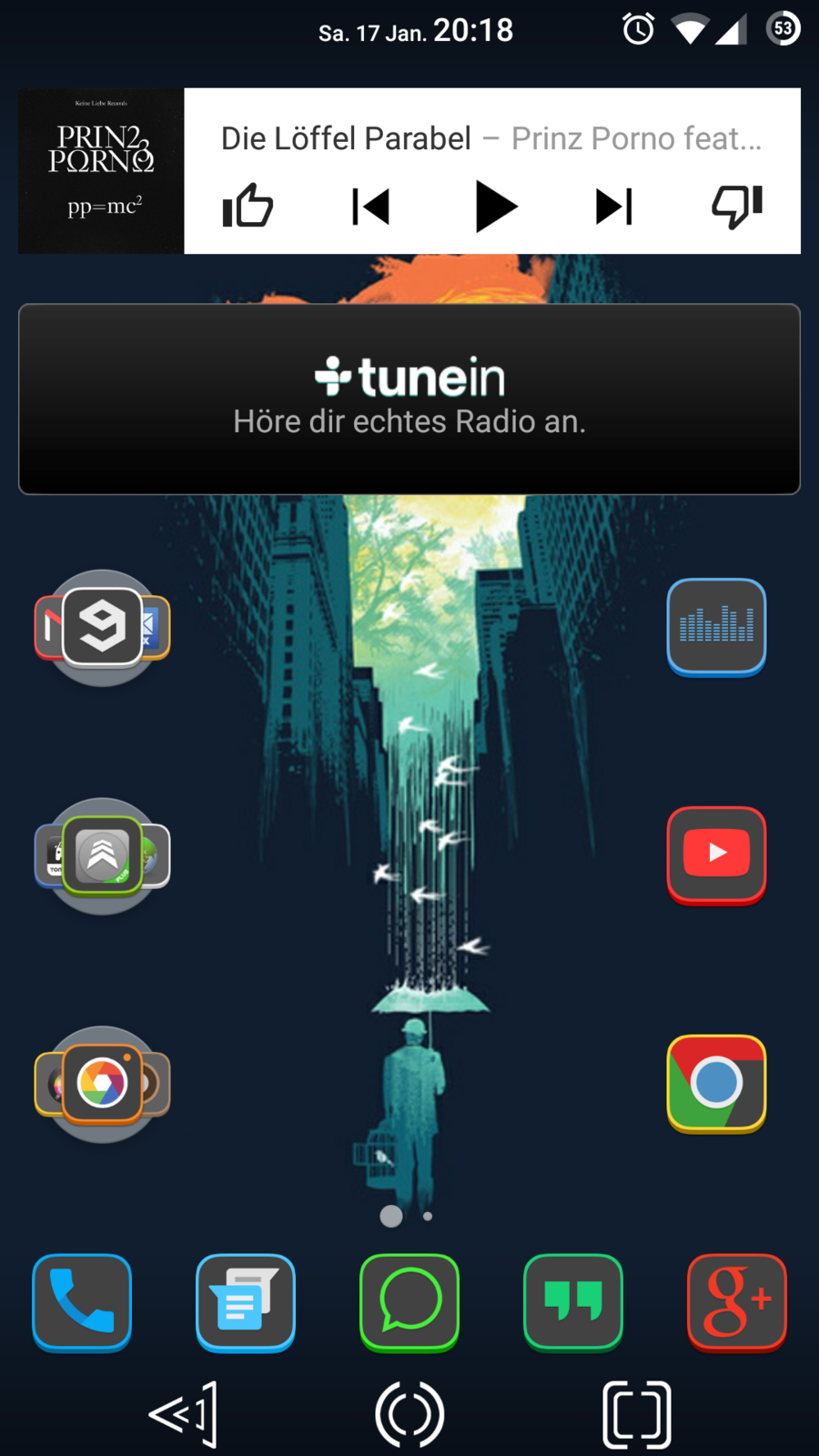Open the equalizer bars app icon
The height and width of the screenshot is (1456, 819).
pyautogui.click(x=716, y=627)
